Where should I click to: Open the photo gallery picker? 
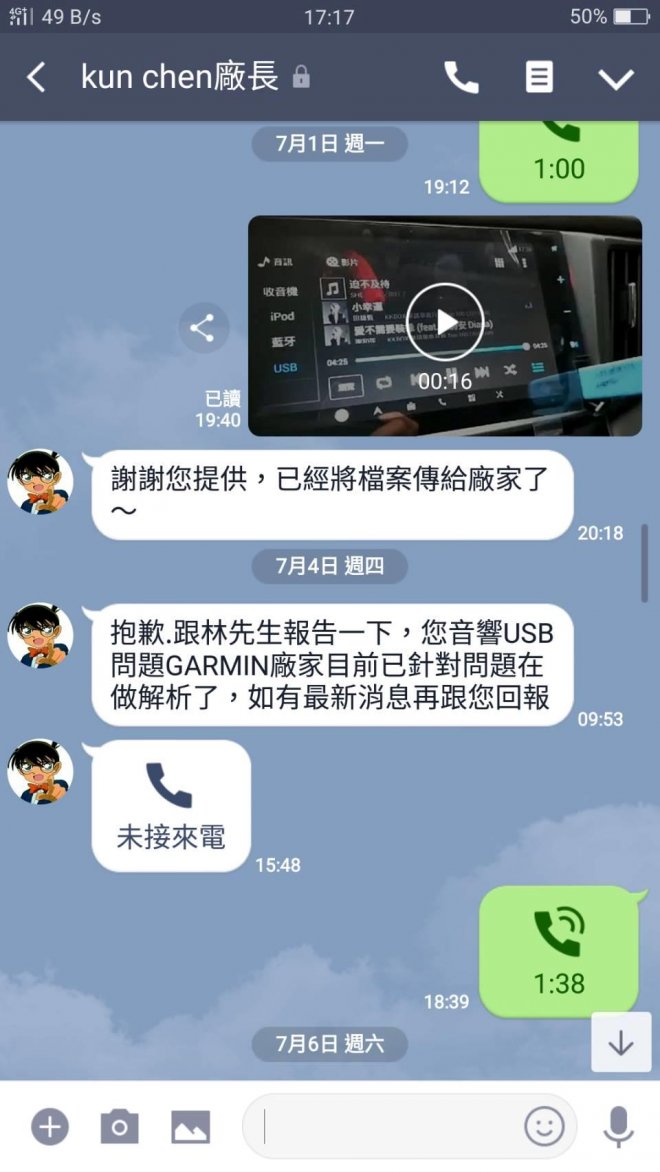point(190,1127)
